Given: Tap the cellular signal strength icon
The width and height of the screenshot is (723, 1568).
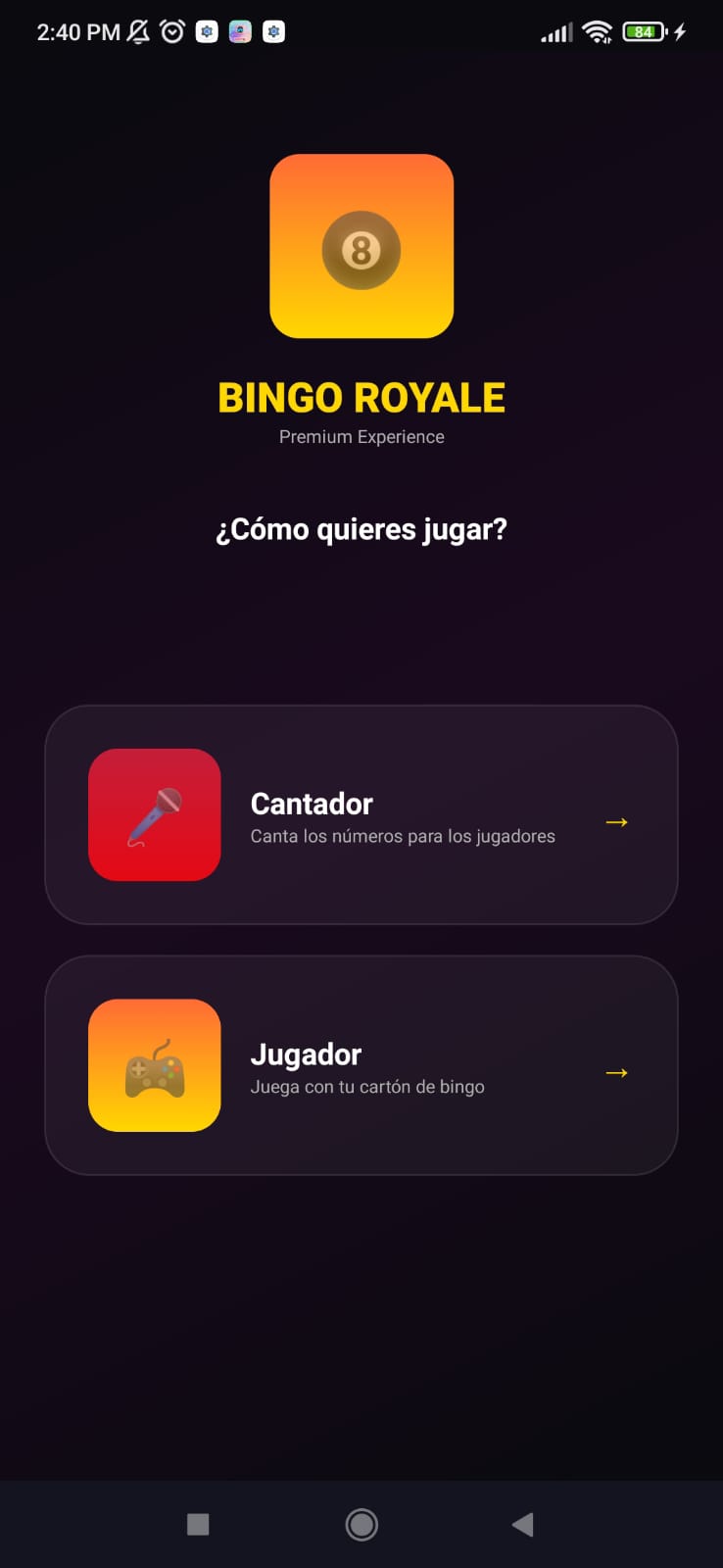Looking at the screenshot, I should click(x=555, y=31).
